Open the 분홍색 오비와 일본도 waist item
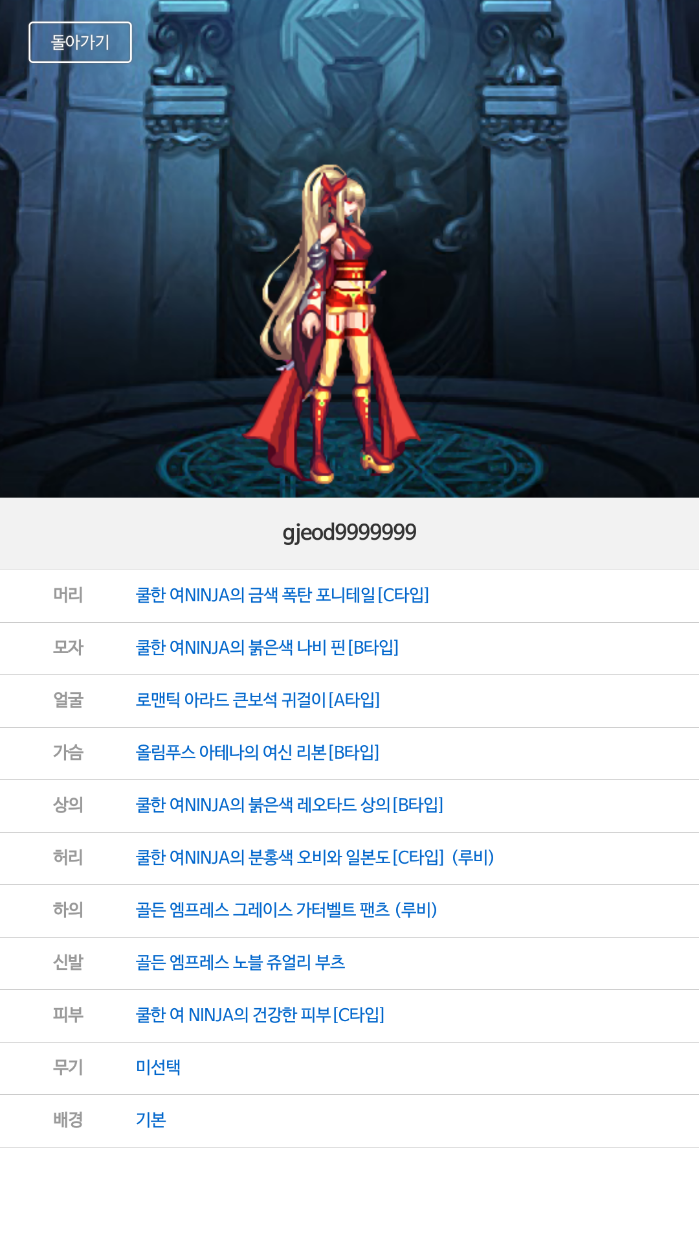Viewport: 699px width, 1244px height. click(x=314, y=857)
